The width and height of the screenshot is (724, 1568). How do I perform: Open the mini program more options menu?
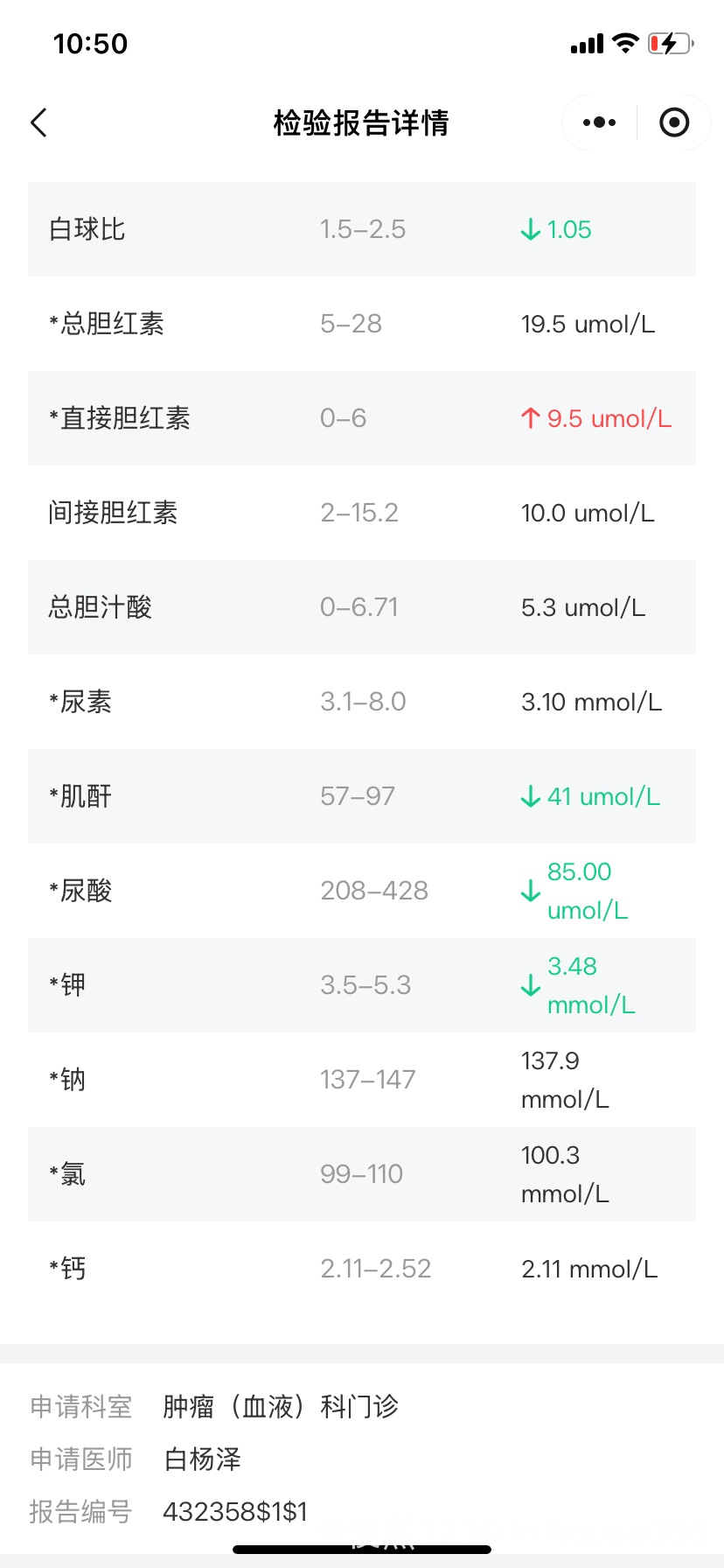[599, 122]
